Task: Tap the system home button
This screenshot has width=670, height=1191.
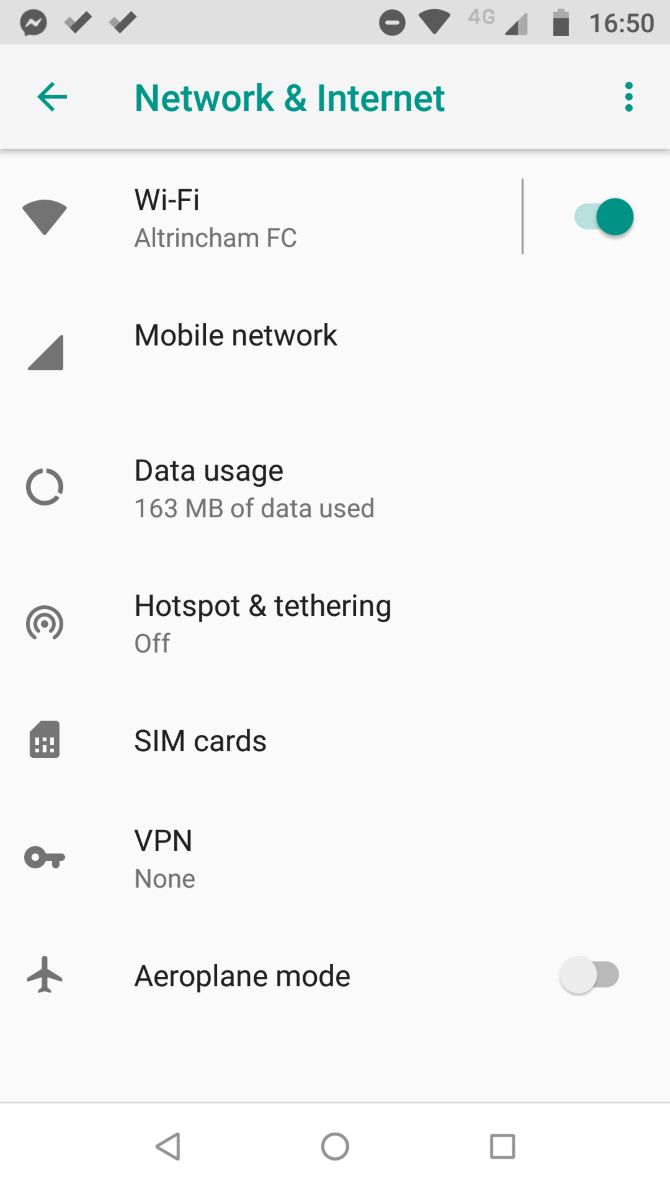Action: [335, 1146]
